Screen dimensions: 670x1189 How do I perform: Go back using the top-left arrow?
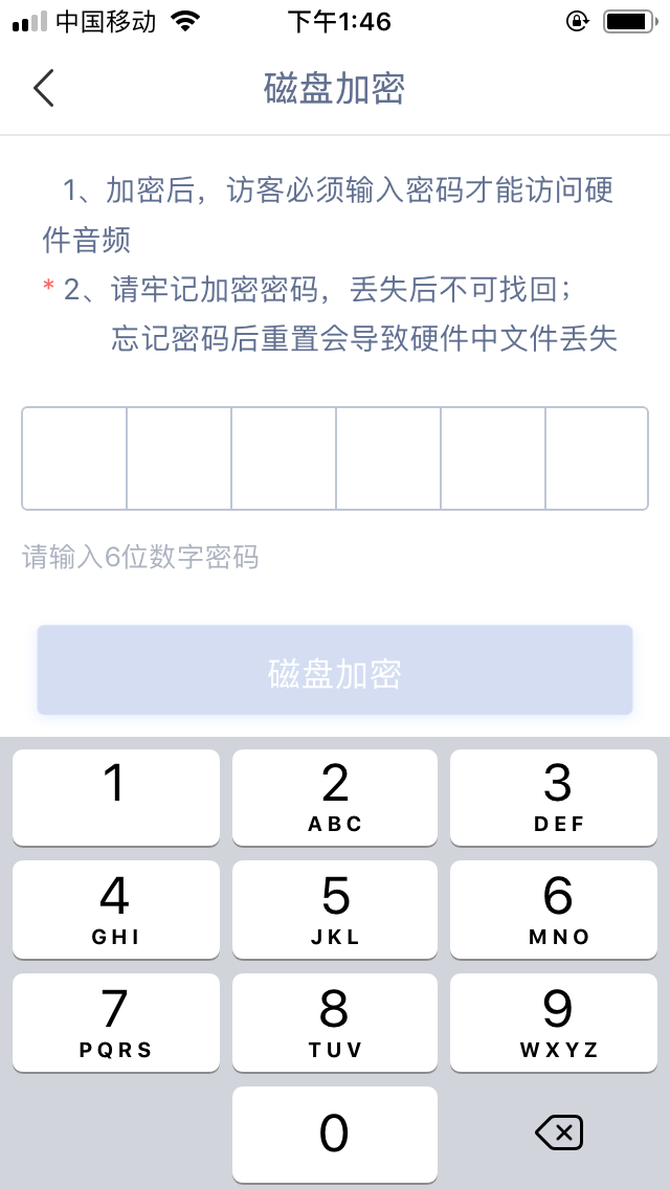[x=44, y=88]
